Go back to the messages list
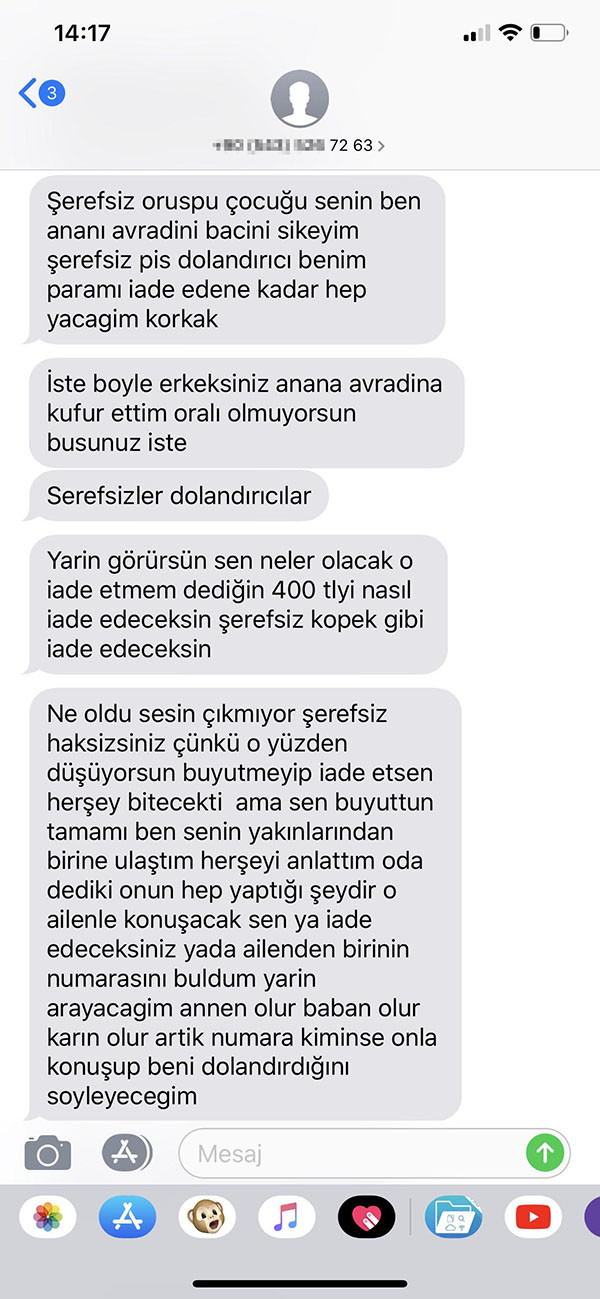600x1299 pixels. pyautogui.click(x=42, y=94)
